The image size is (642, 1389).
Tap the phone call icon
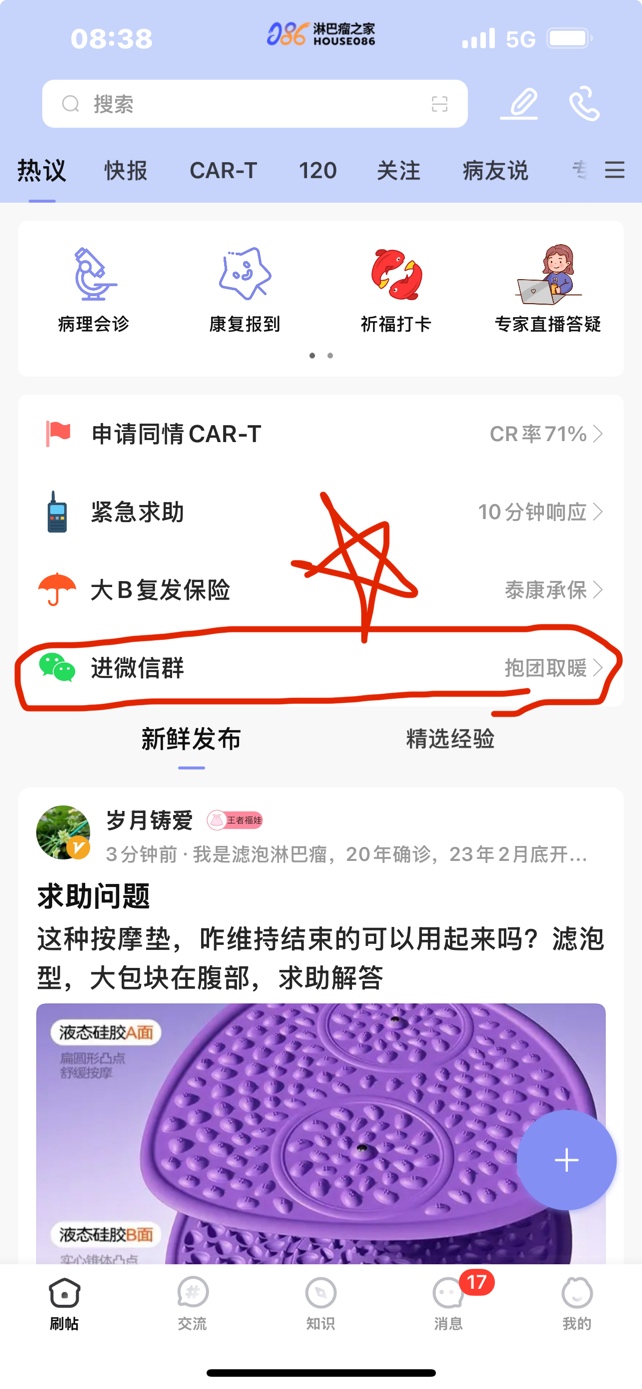(x=584, y=104)
